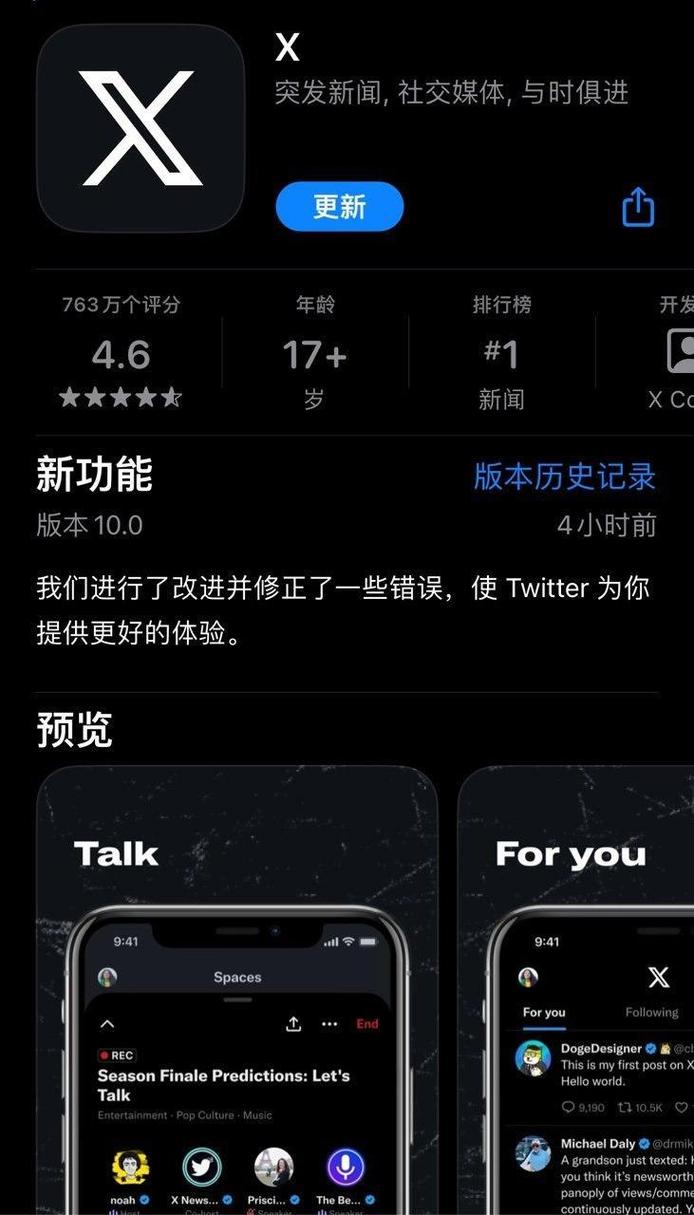Screen dimensions: 694x1215
Task: View the 763万个评分 ratings
Action: coord(121,354)
